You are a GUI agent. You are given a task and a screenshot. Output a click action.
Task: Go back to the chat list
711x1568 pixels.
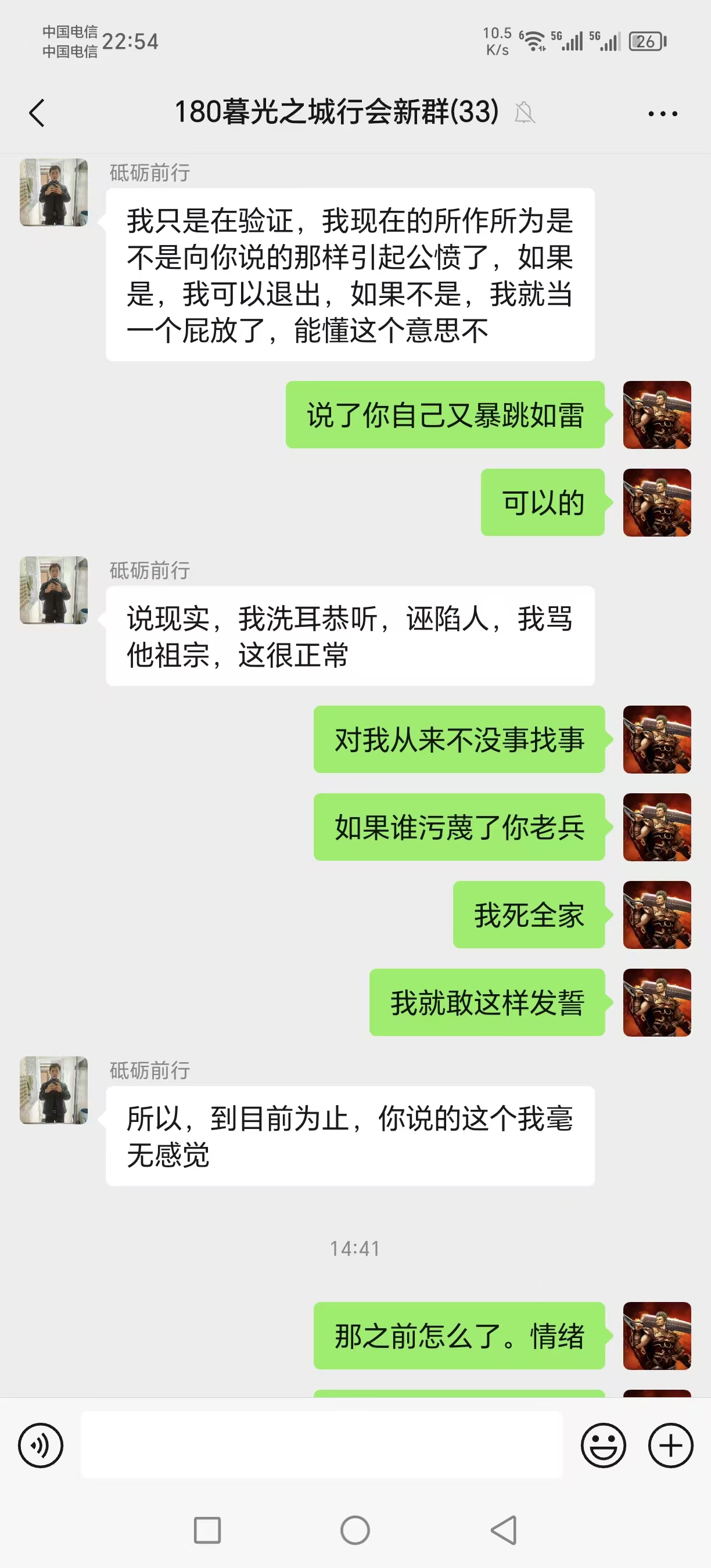pyautogui.click(x=37, y=113)
